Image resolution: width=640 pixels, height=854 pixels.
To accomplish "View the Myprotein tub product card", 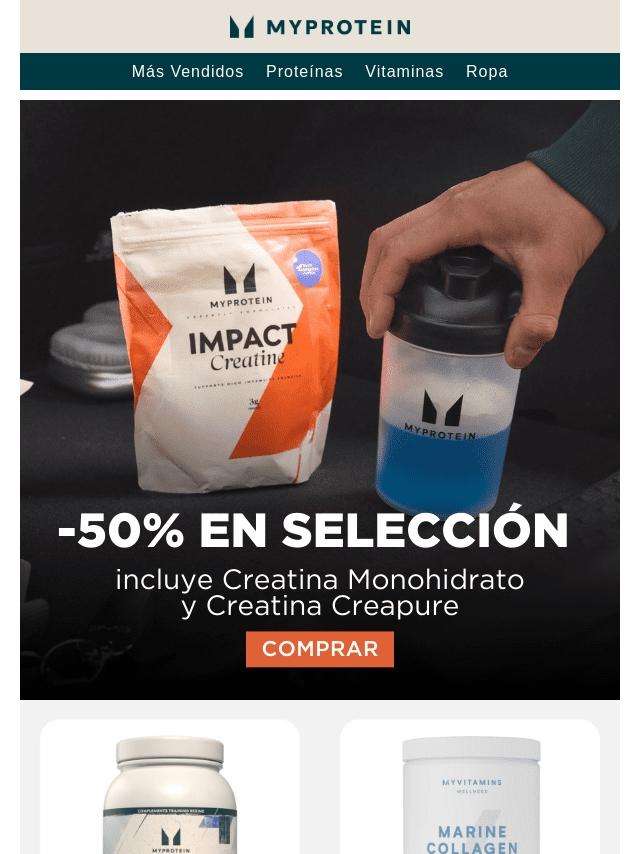I will [x=170, y=790].
